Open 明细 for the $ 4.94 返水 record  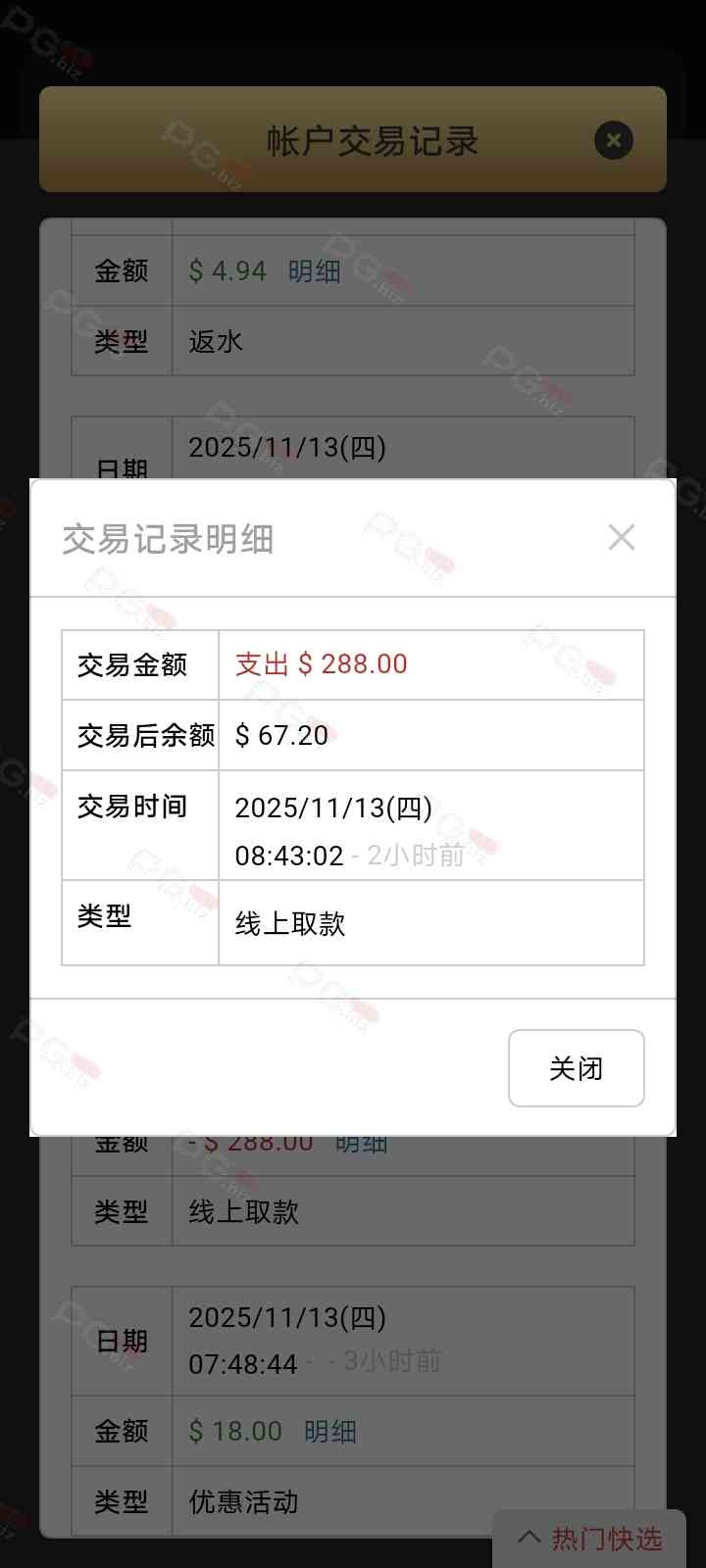pyautogui.click(x=314, y=271)
